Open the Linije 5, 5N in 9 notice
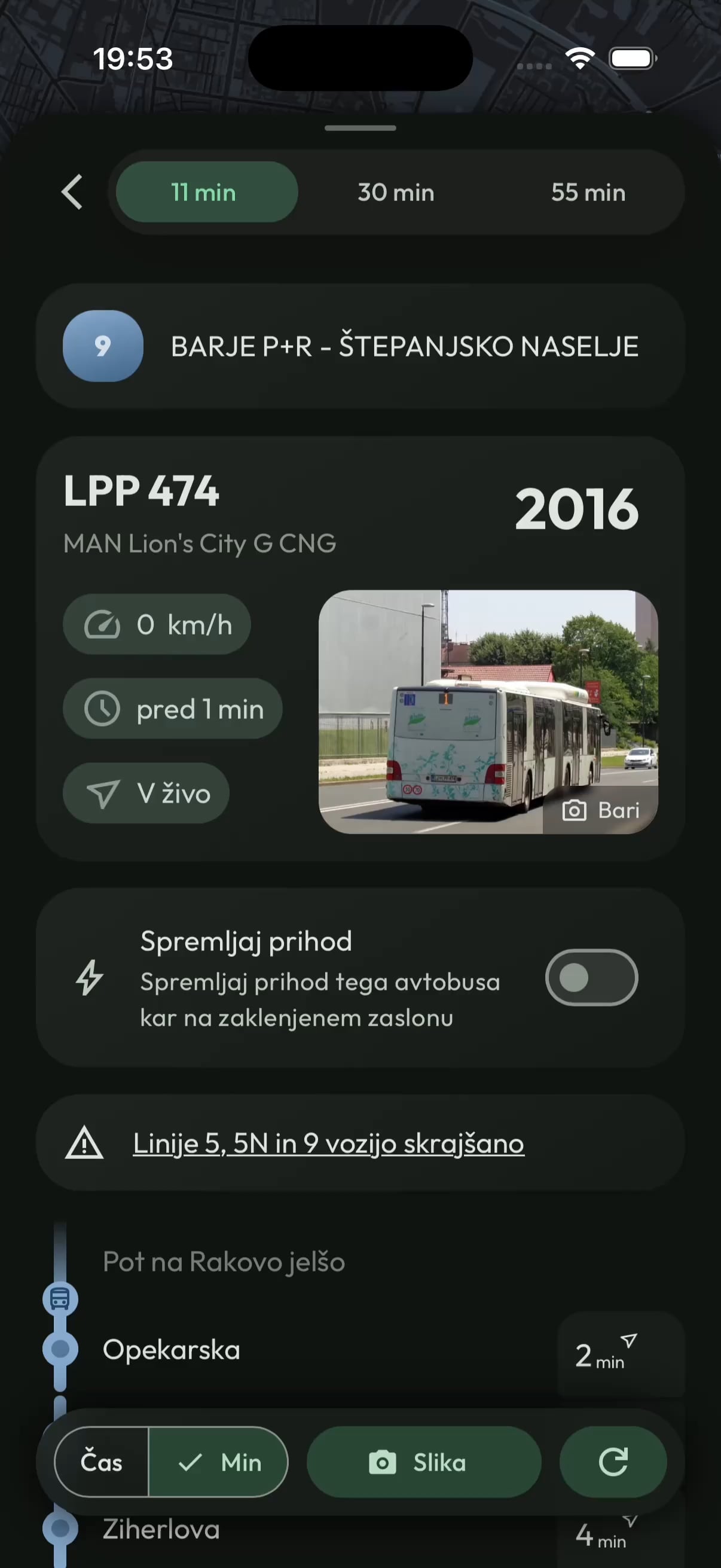This screenshot has height=1568, width=721. tap(328, 1143)
